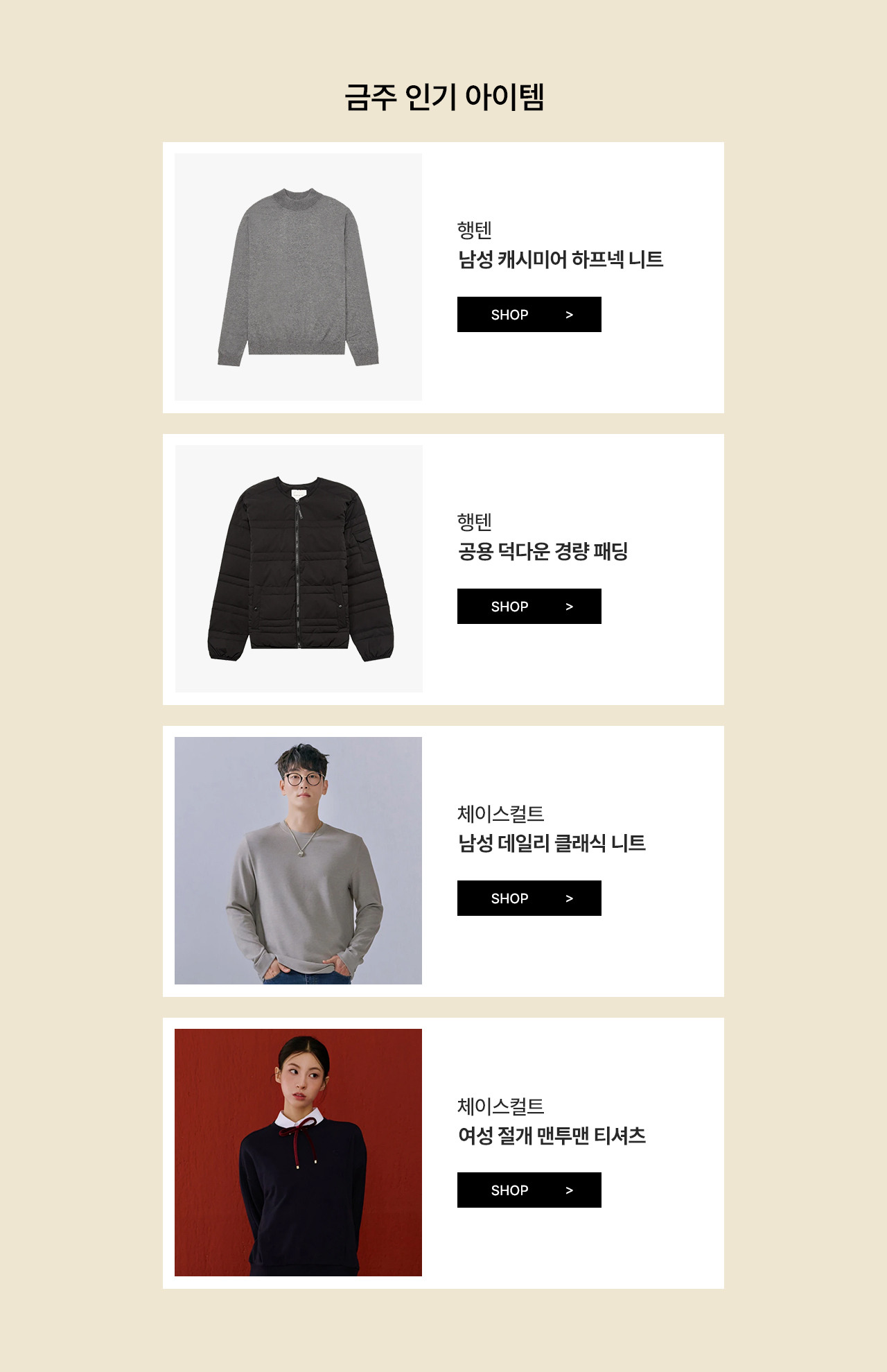Viewport: 887px width, 1372px height.
Task: Open the gray cashmere half-neck knit image
Action: (298, 277)
